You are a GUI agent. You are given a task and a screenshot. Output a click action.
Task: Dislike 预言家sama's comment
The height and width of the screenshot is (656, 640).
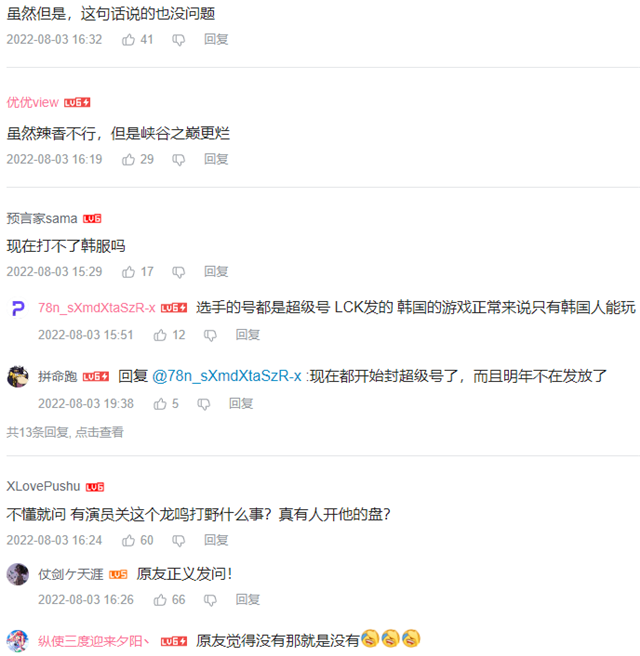pyautogui.click(x=178, y=271)
